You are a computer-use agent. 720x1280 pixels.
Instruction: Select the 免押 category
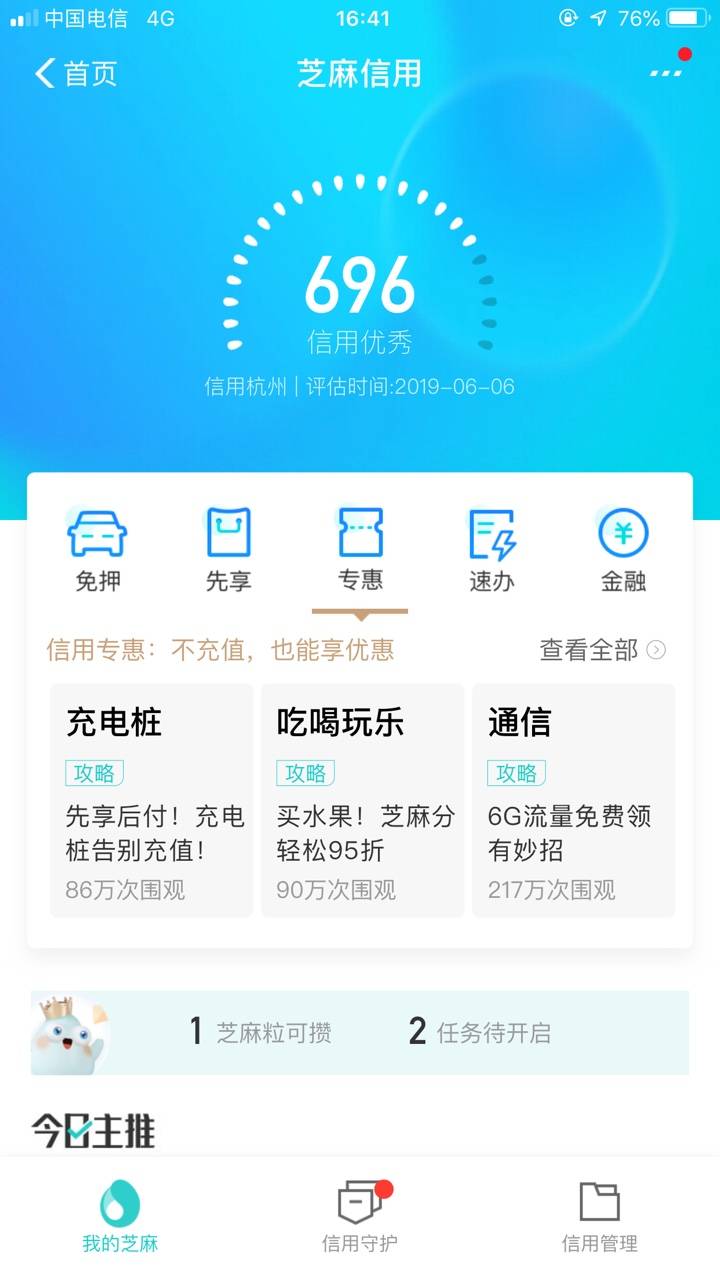(98, 550)
